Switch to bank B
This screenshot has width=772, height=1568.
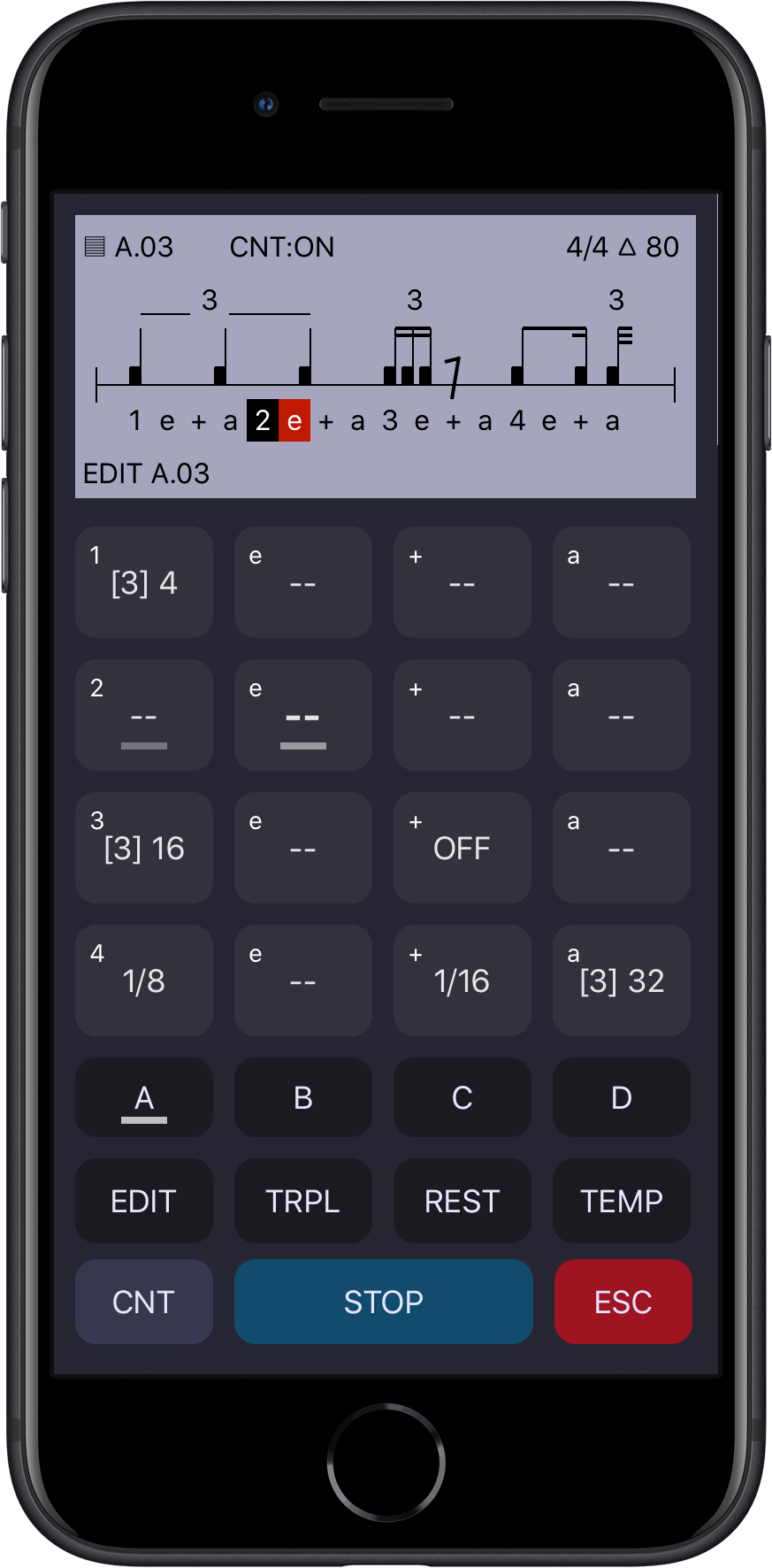(302, 1097)
